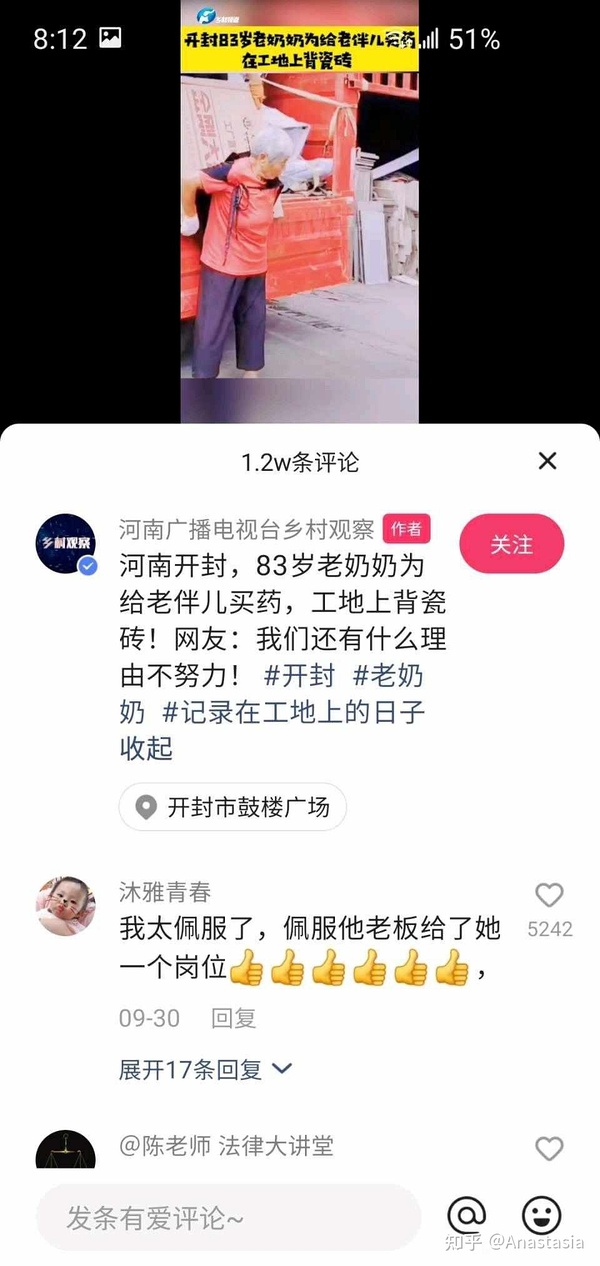Mention someone with the @ icon
The height and width of the screenshot is (1266, 600).
point(466,1216)
